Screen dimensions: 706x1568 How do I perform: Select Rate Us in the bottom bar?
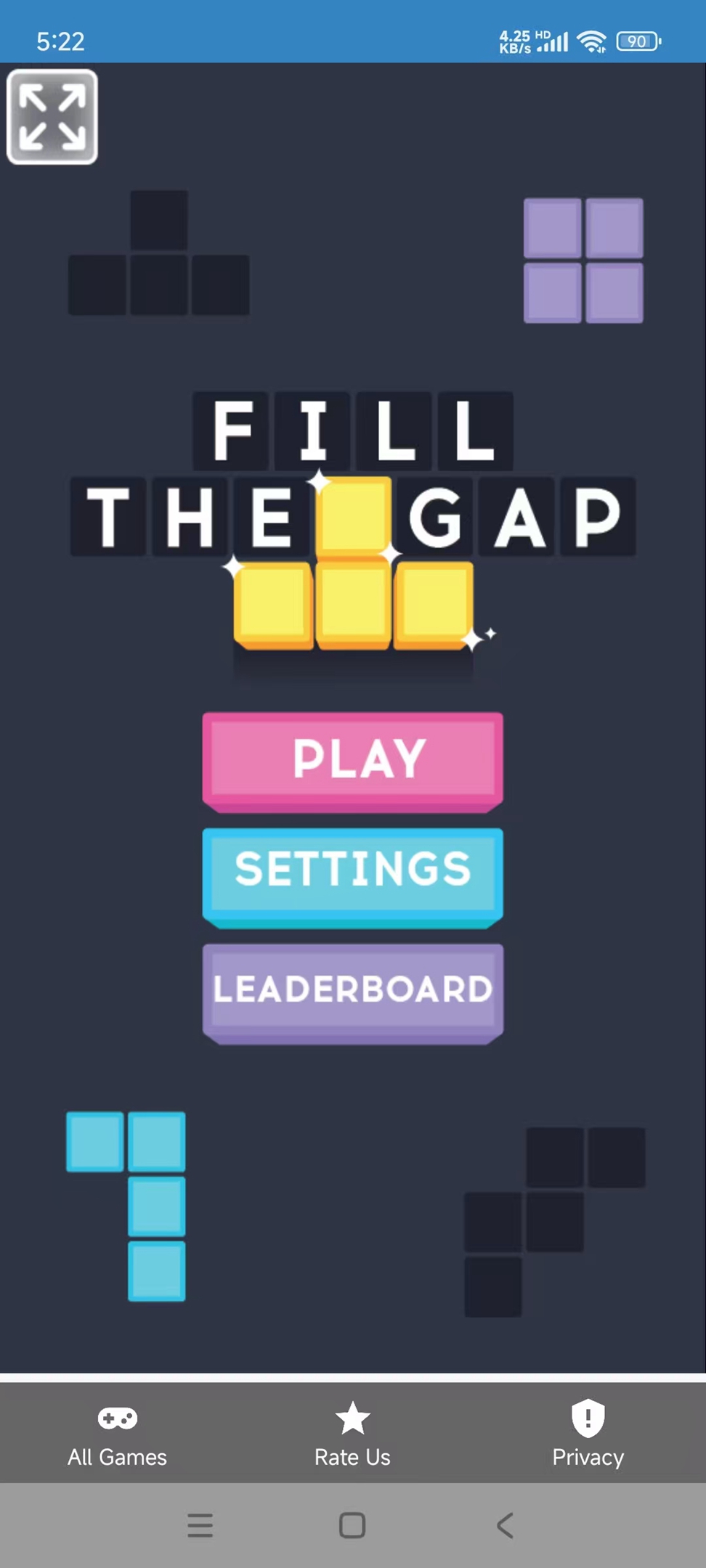point(353,1434)
